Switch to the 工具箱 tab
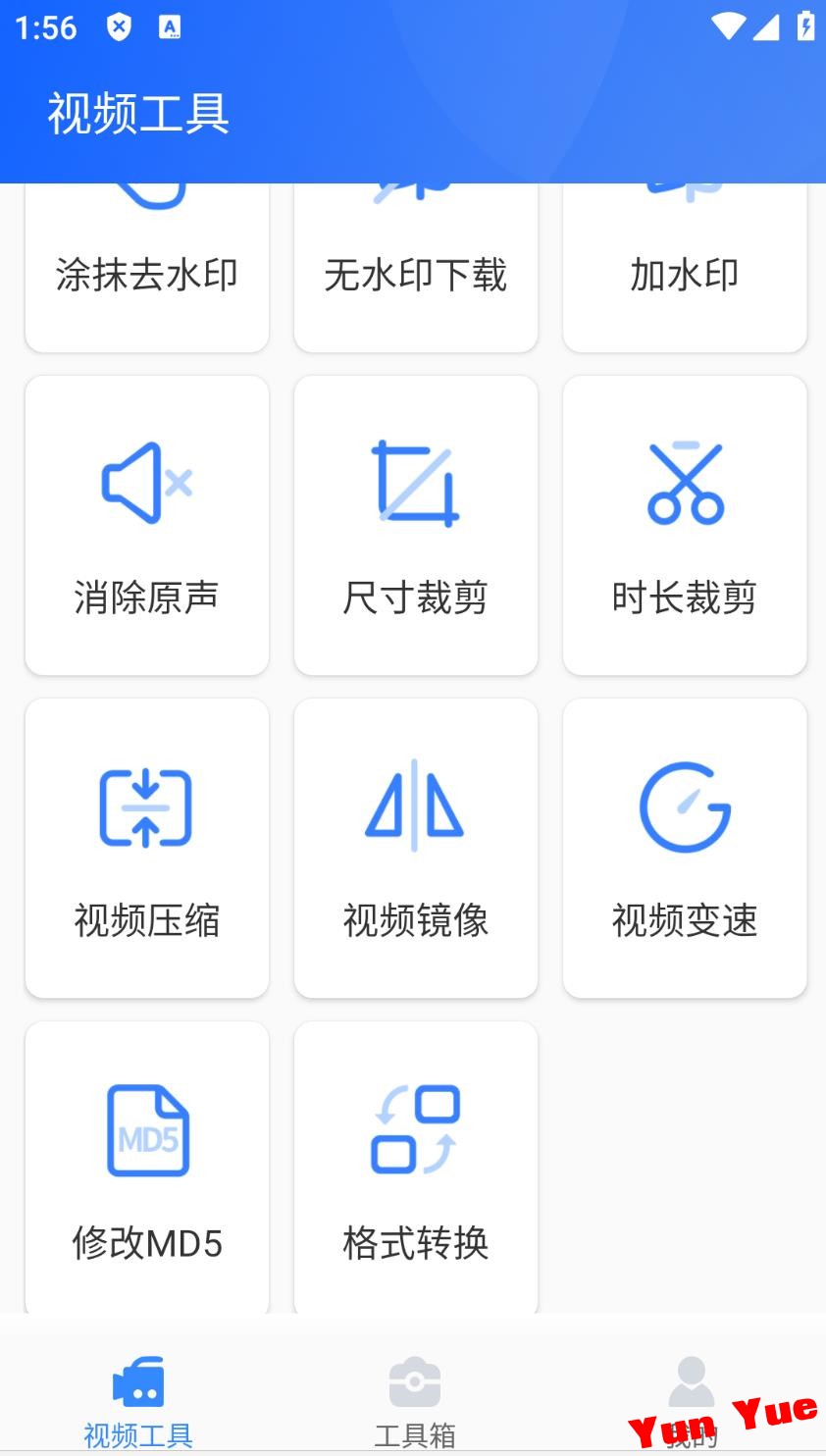This screenshot has height=1456, width=826. (x=414, y=1403)
